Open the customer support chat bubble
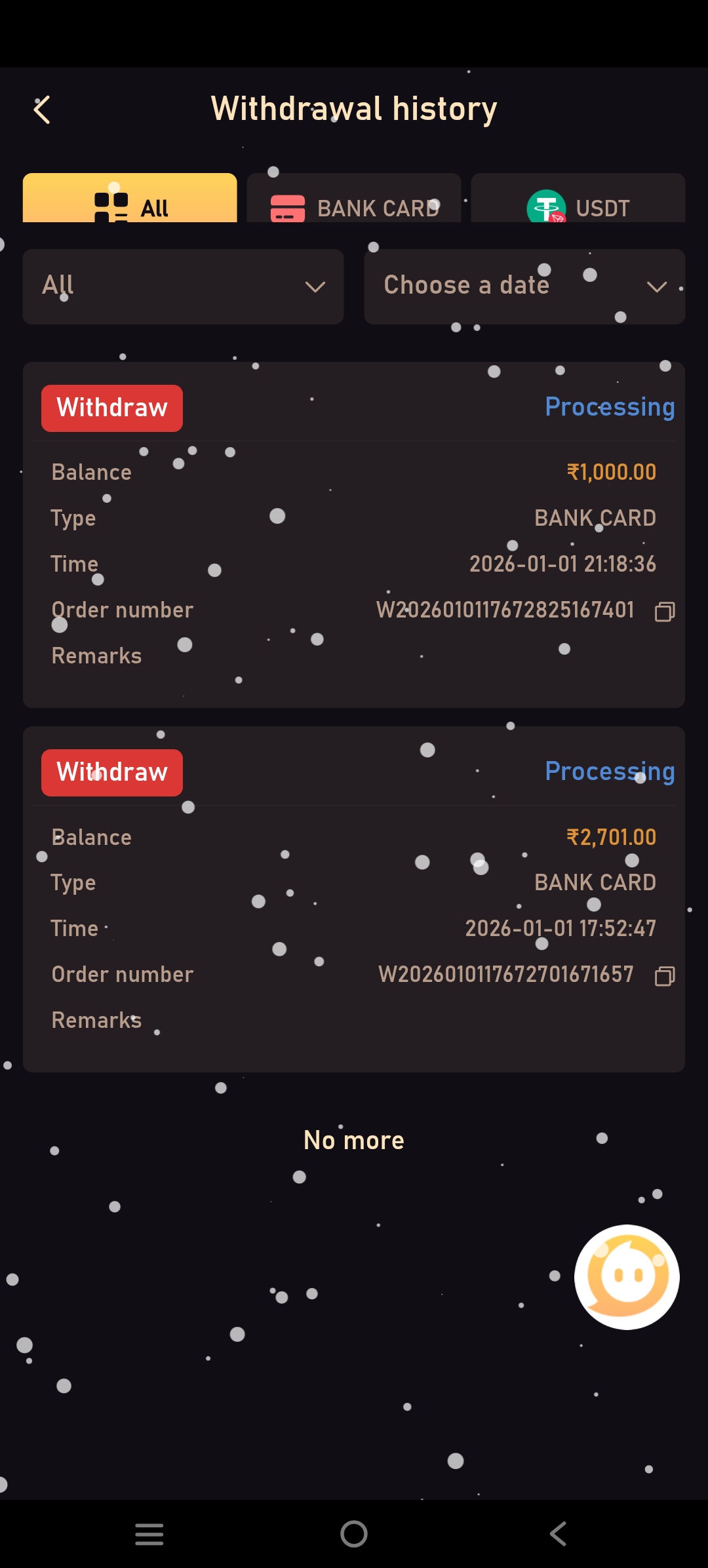Screen dimensions: 708x1568 pos(627,1276)
